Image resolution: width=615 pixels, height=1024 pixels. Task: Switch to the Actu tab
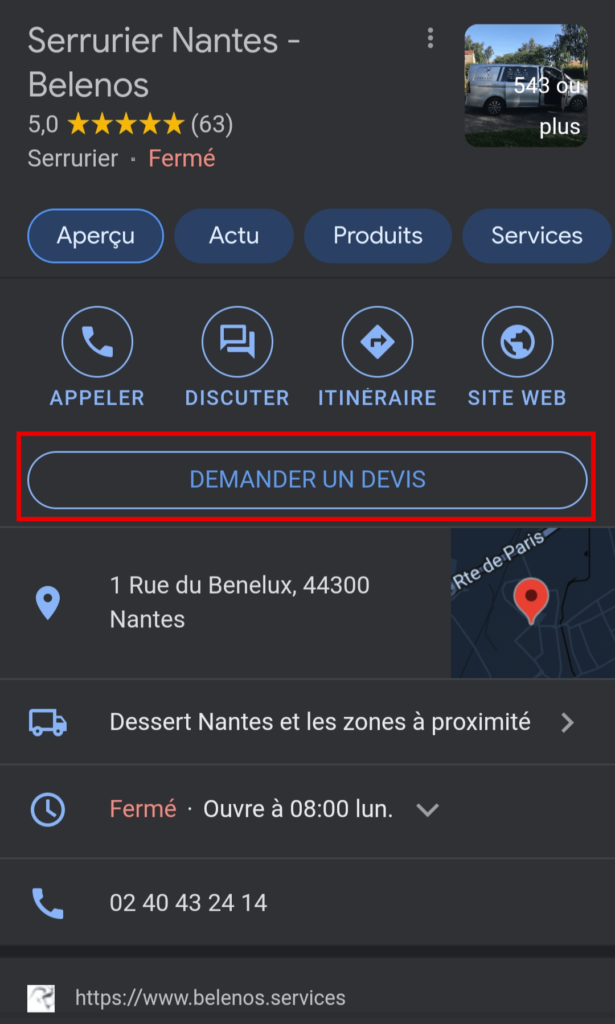233,236
